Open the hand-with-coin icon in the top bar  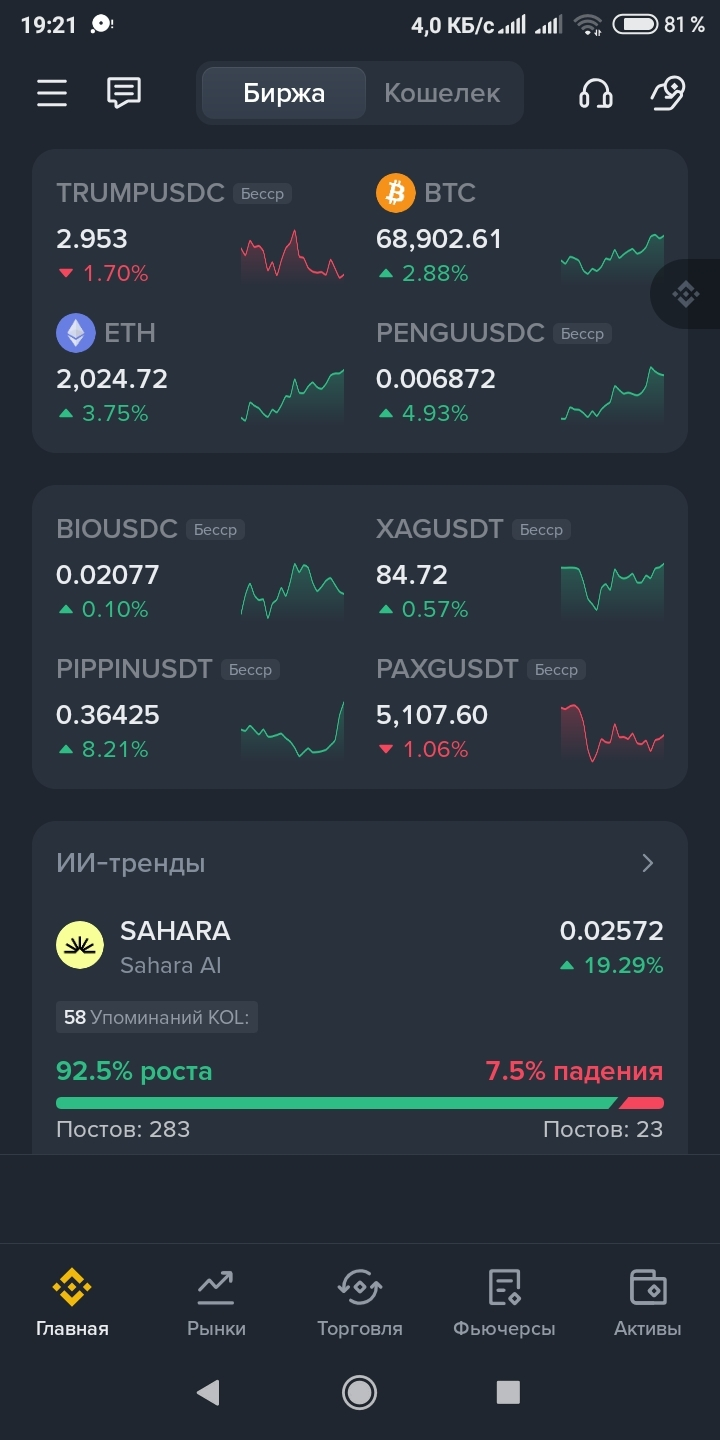(667, 94)
